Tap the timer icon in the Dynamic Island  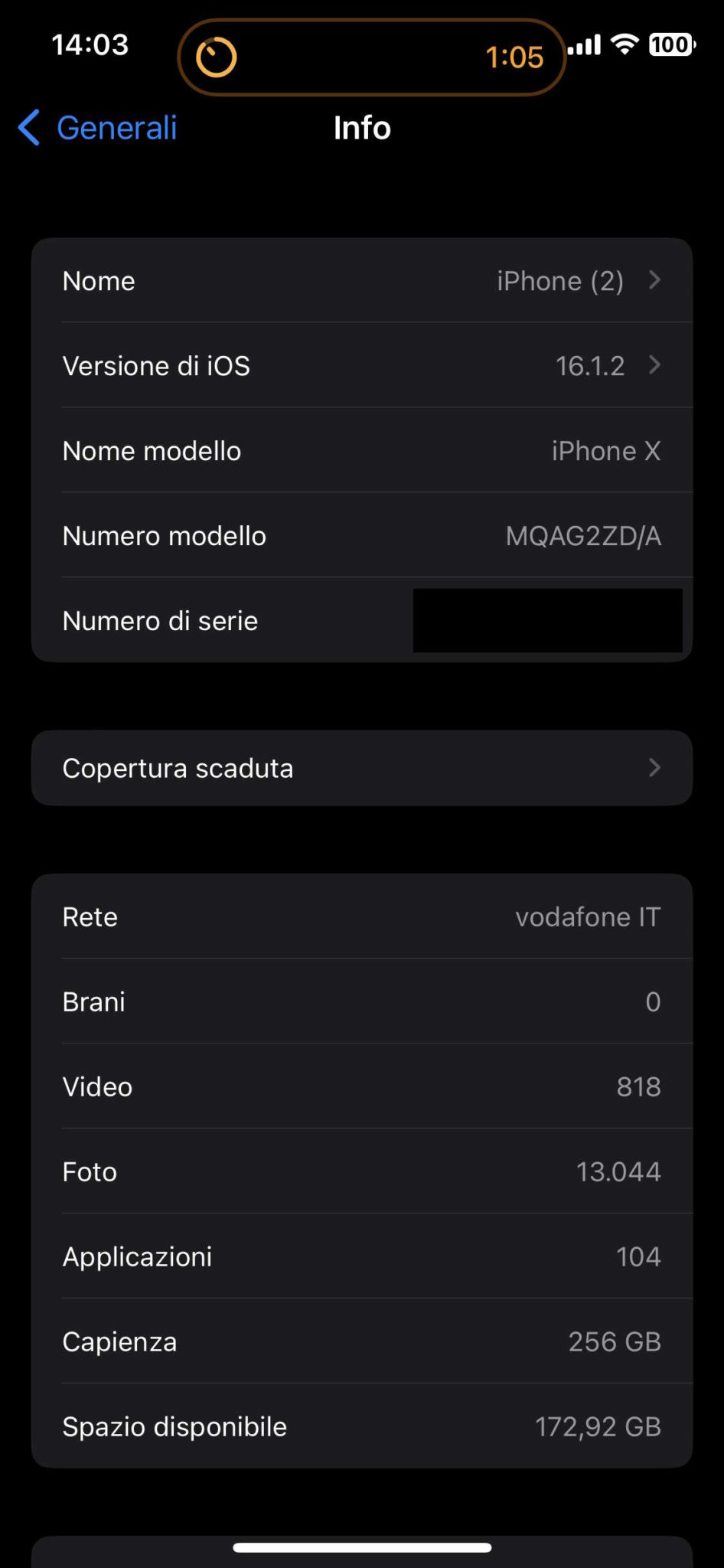[x=217, y=57]
